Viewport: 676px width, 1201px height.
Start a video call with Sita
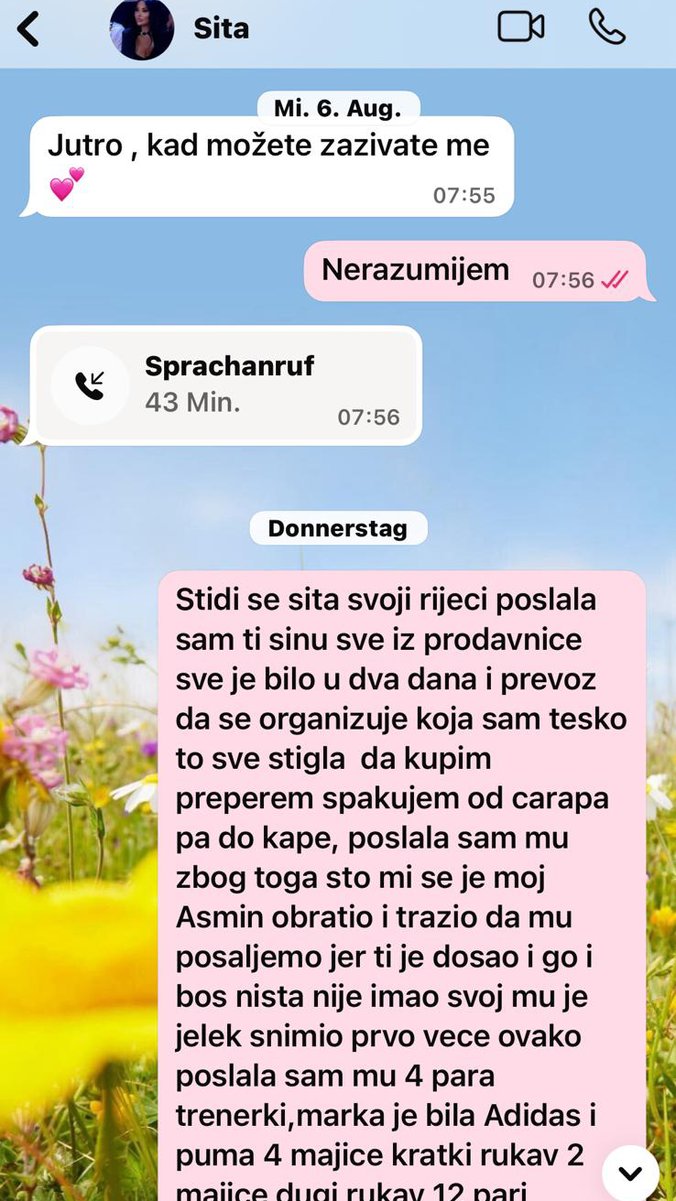[521, 28]
